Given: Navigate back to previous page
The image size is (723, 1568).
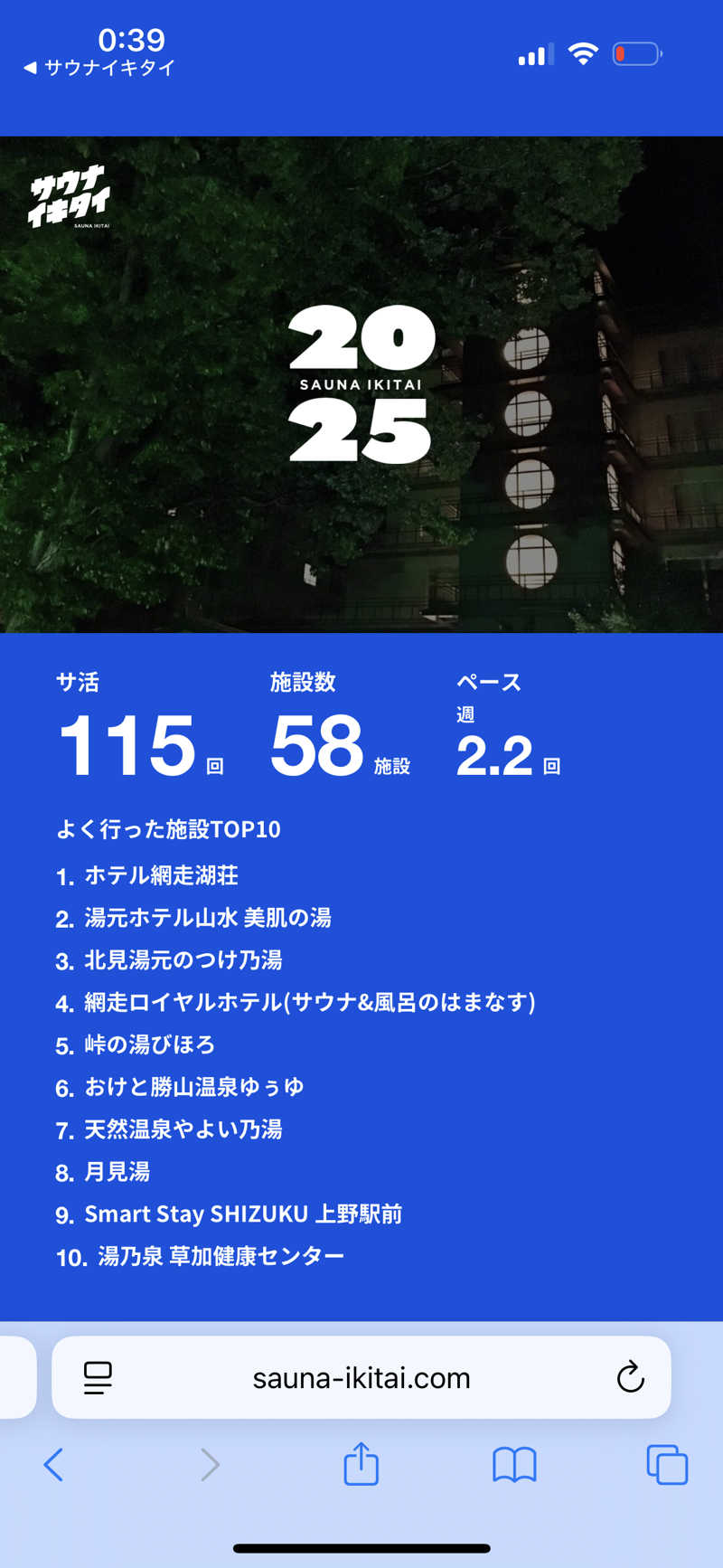Looking at the screenshot, I should click(54, 1465).
